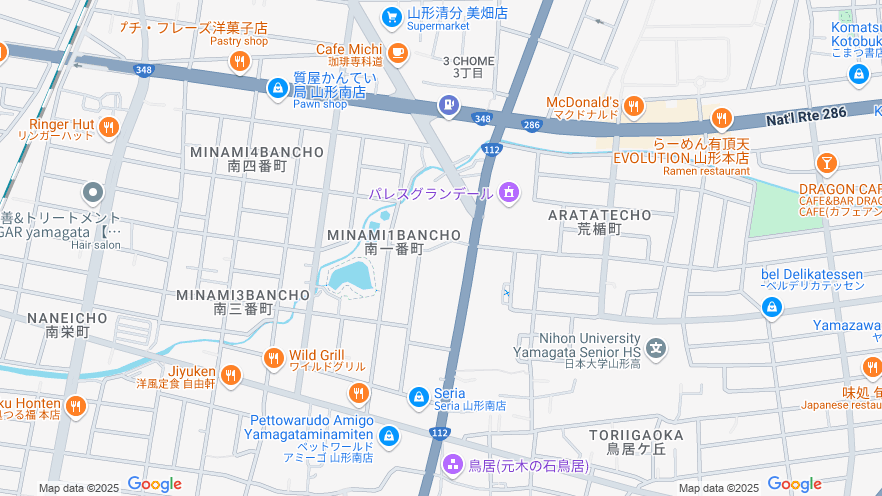Select the Pettowarudo Amigo pet store marker
This screenshot has height=496, width=882.
(389, 436)
